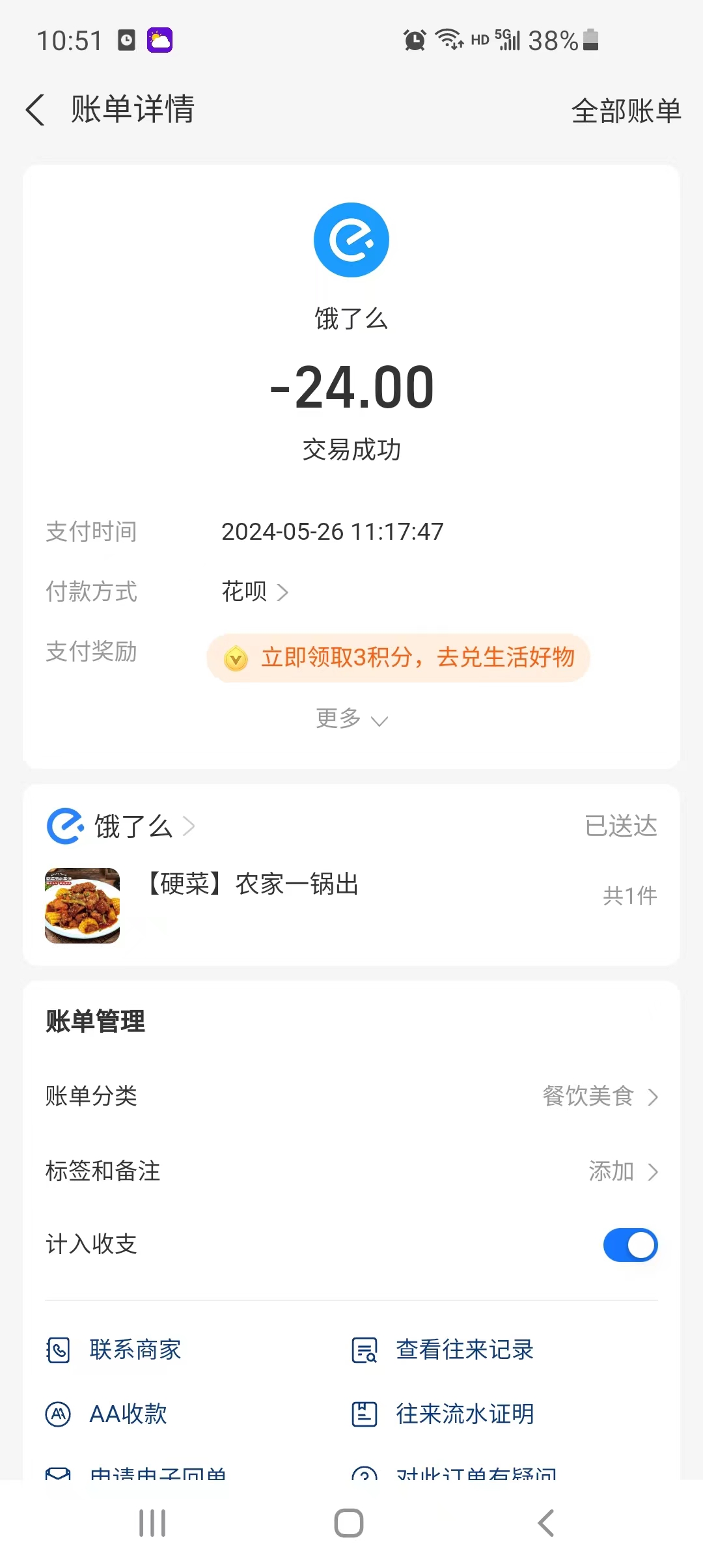Expand the 更多 details section
This screenshot has height=1568, width=703.
pos(351,719)
